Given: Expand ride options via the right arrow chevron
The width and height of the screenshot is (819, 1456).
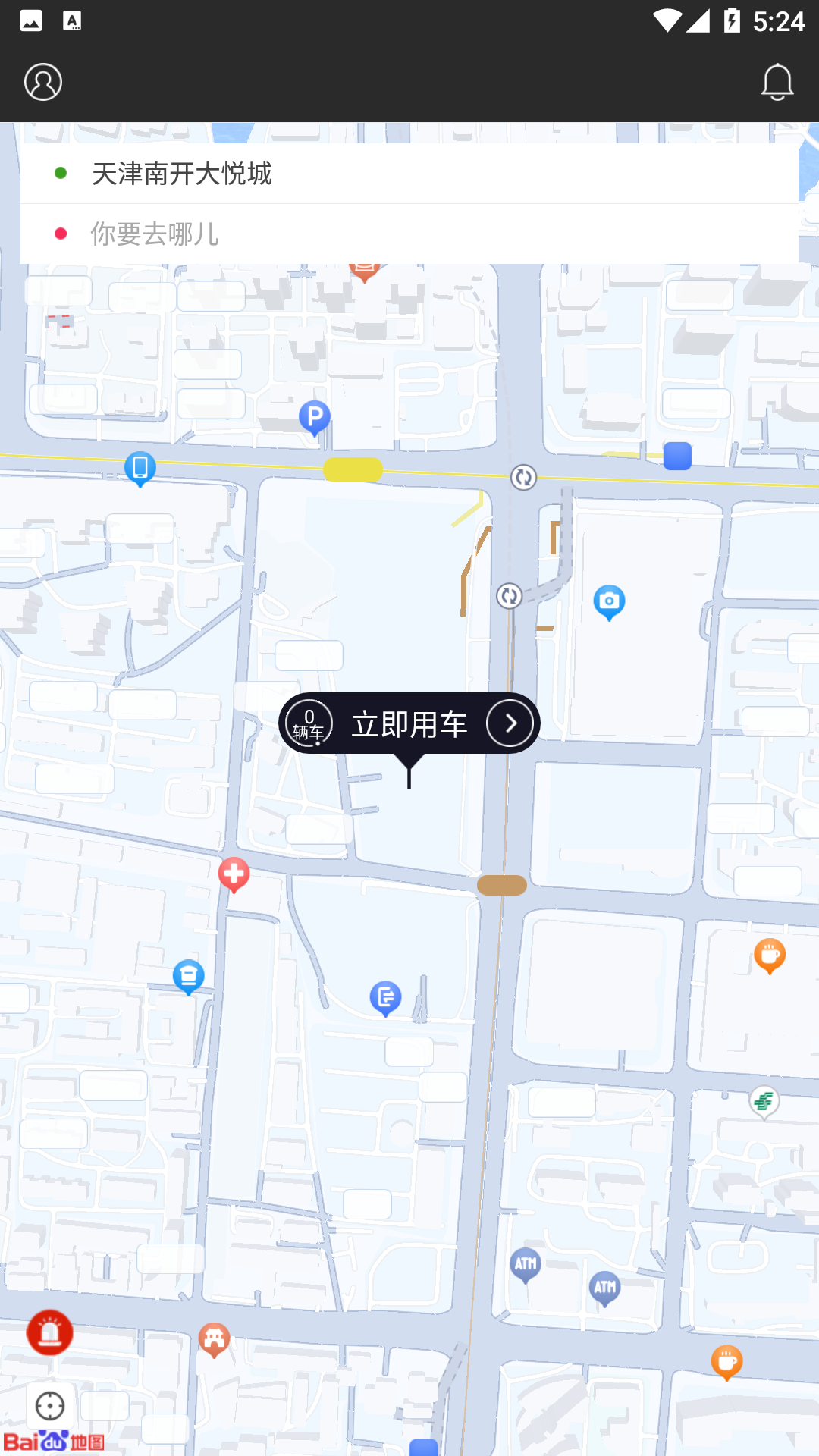Looking at the screenshot, I should (x=510, y=723).
